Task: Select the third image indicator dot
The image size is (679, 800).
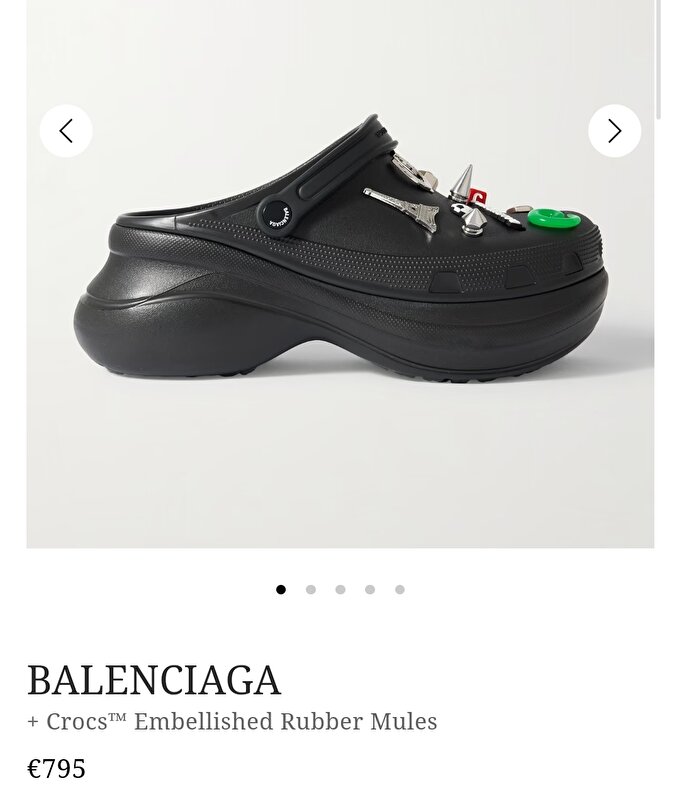Action: (x=340, y=590)
